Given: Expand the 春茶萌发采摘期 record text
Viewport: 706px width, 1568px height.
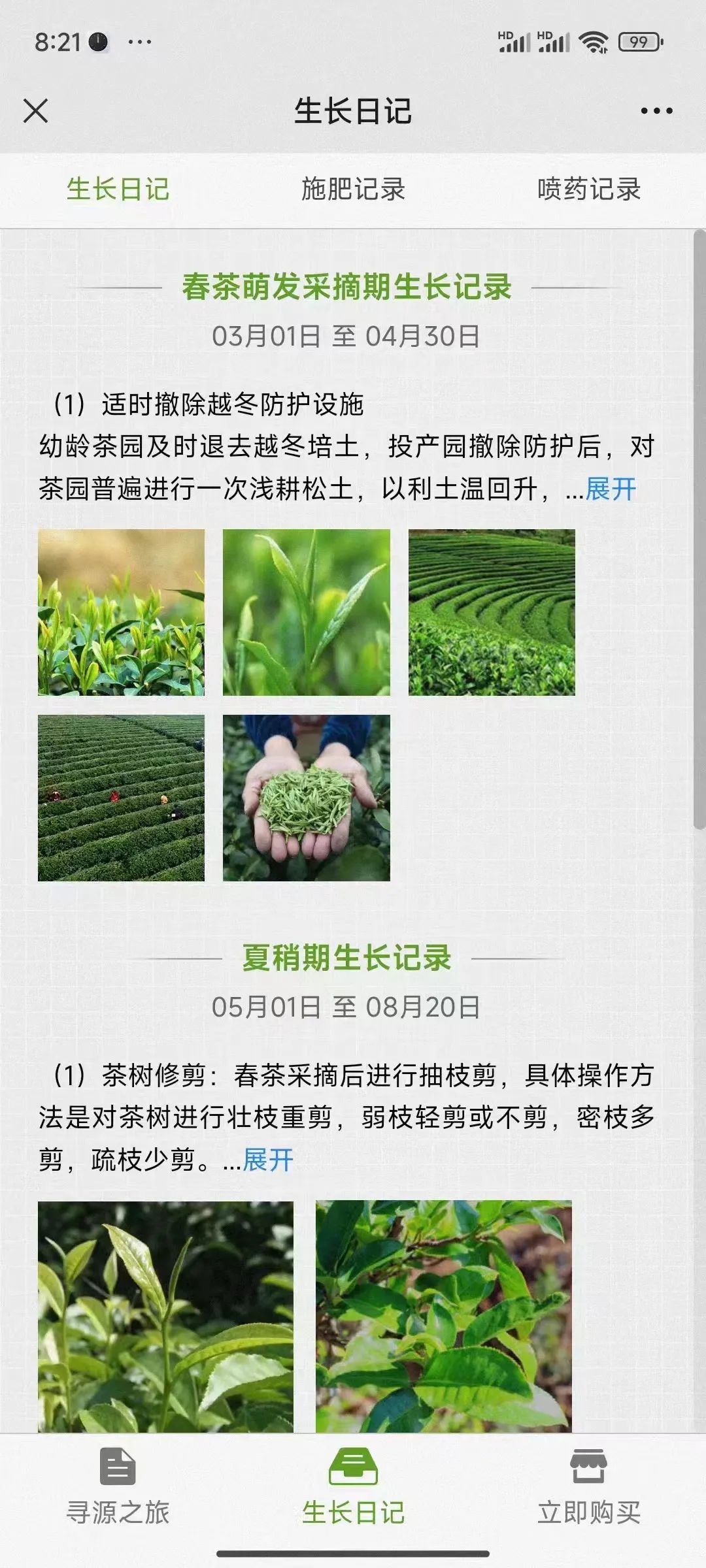Looking at the screenshot, I should point(611,489).
